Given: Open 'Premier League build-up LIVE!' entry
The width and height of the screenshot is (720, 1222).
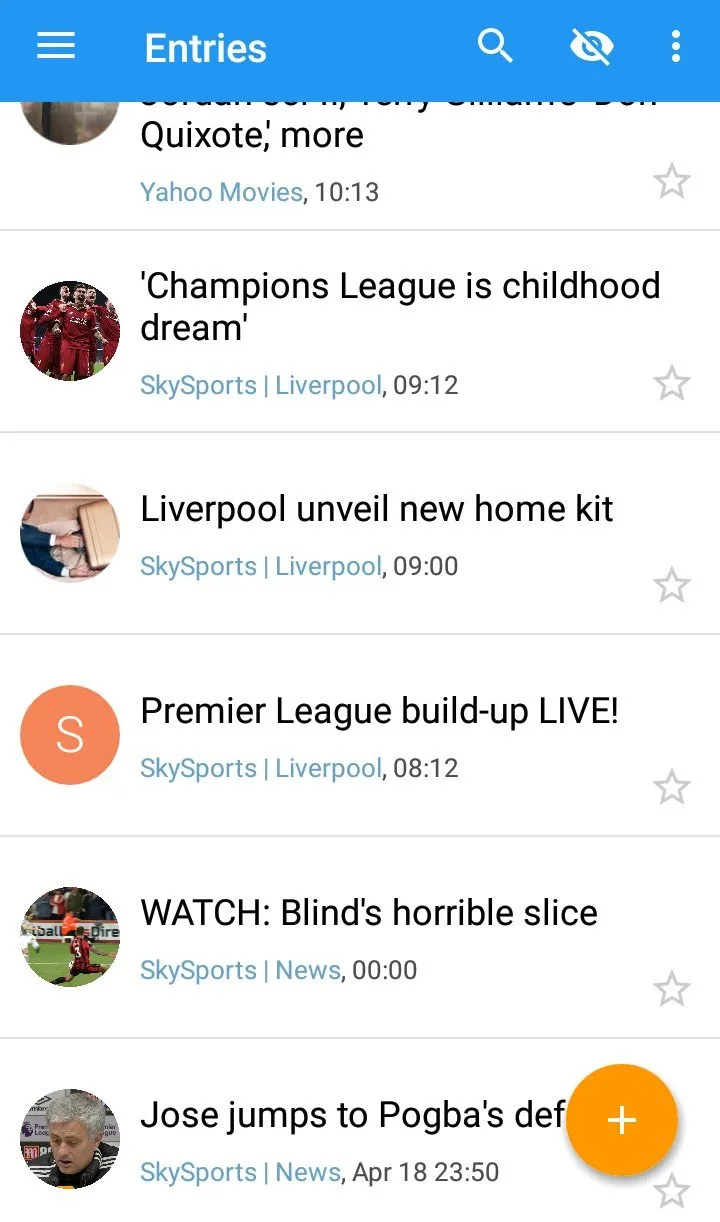Looking at the screenshot, I should [x=380, y=711].
